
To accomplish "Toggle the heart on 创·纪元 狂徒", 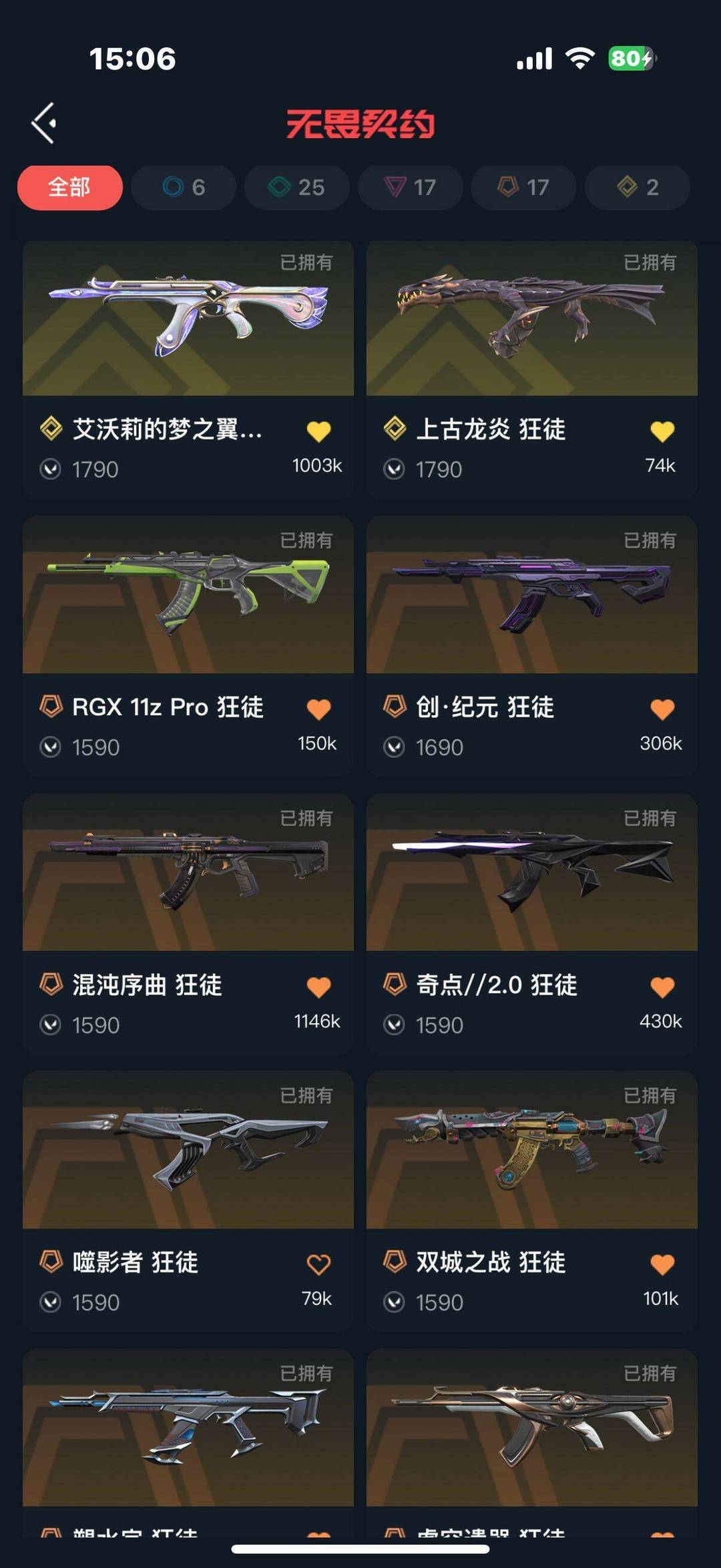I will pyautogui.click(x=662, y=709).
